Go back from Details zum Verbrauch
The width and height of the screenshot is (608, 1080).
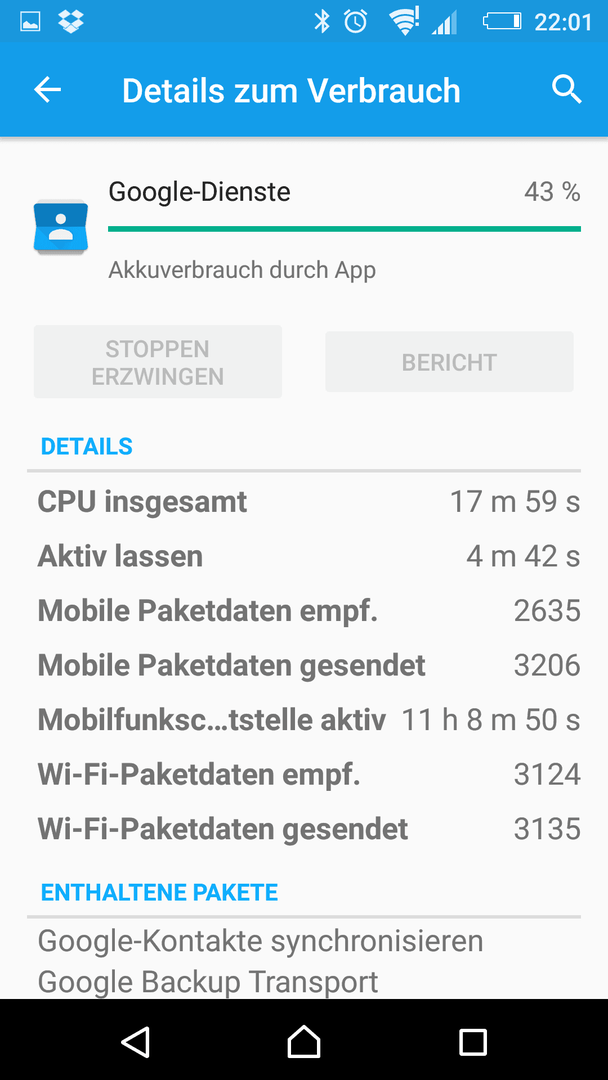click(x=48, y=90)
